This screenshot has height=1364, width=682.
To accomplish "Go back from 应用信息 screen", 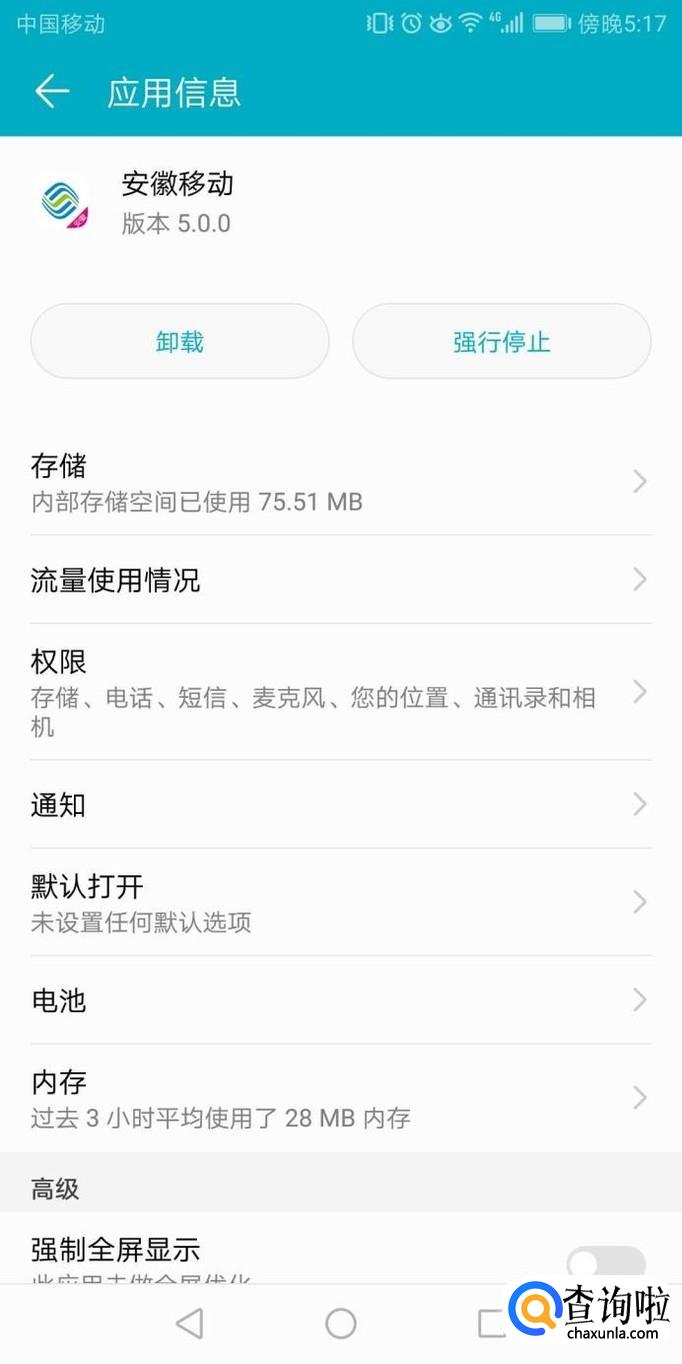I will pyautogui.click(x=52, y=92).
